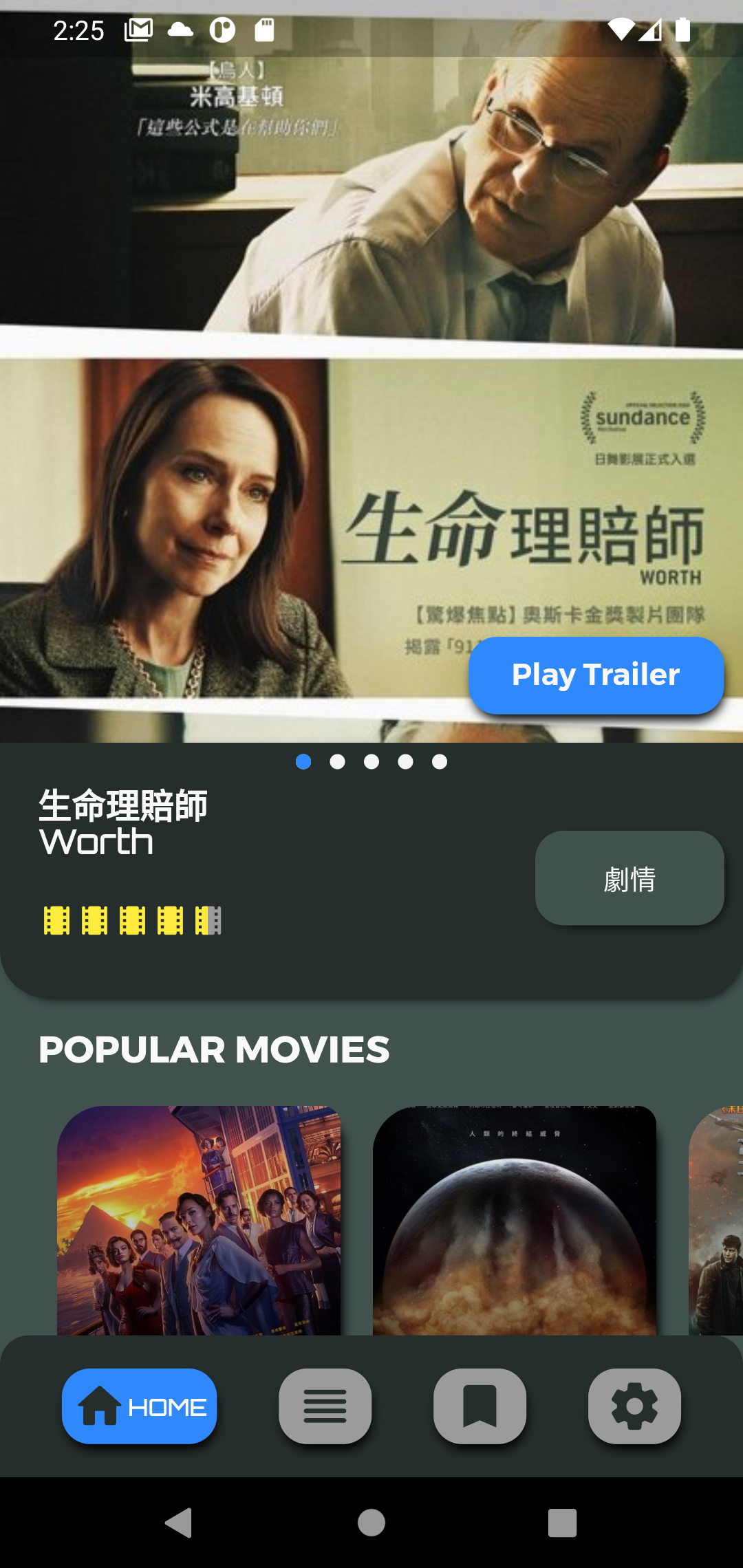
Task: Jump to the second carousel page dot
Action: [x=337, y=762]
